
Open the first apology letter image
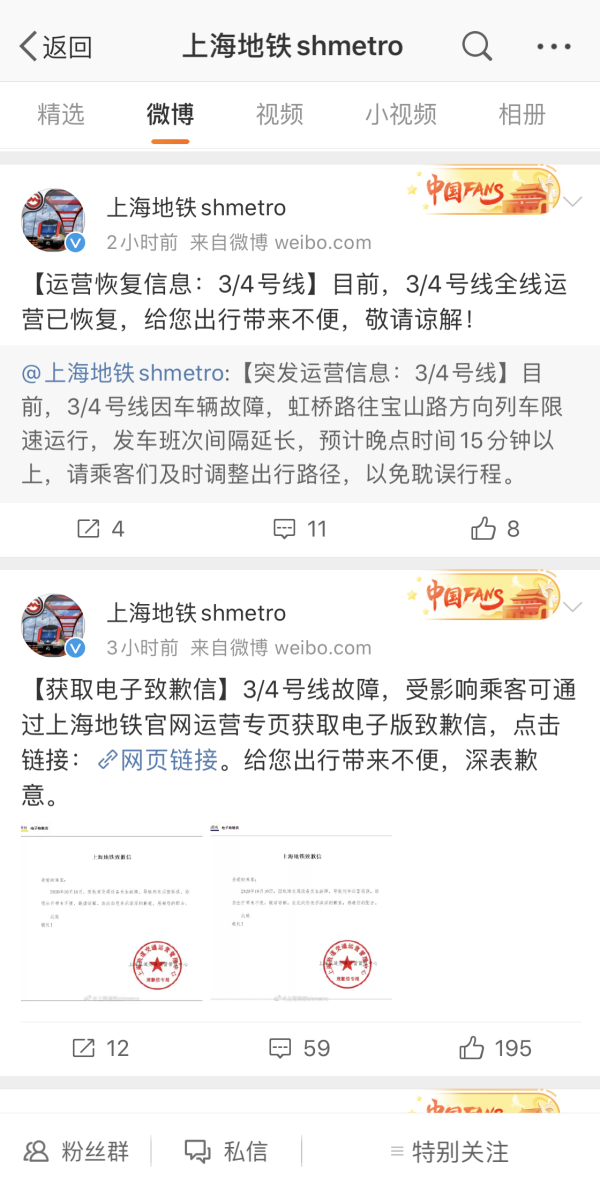[x=112, y=909]
